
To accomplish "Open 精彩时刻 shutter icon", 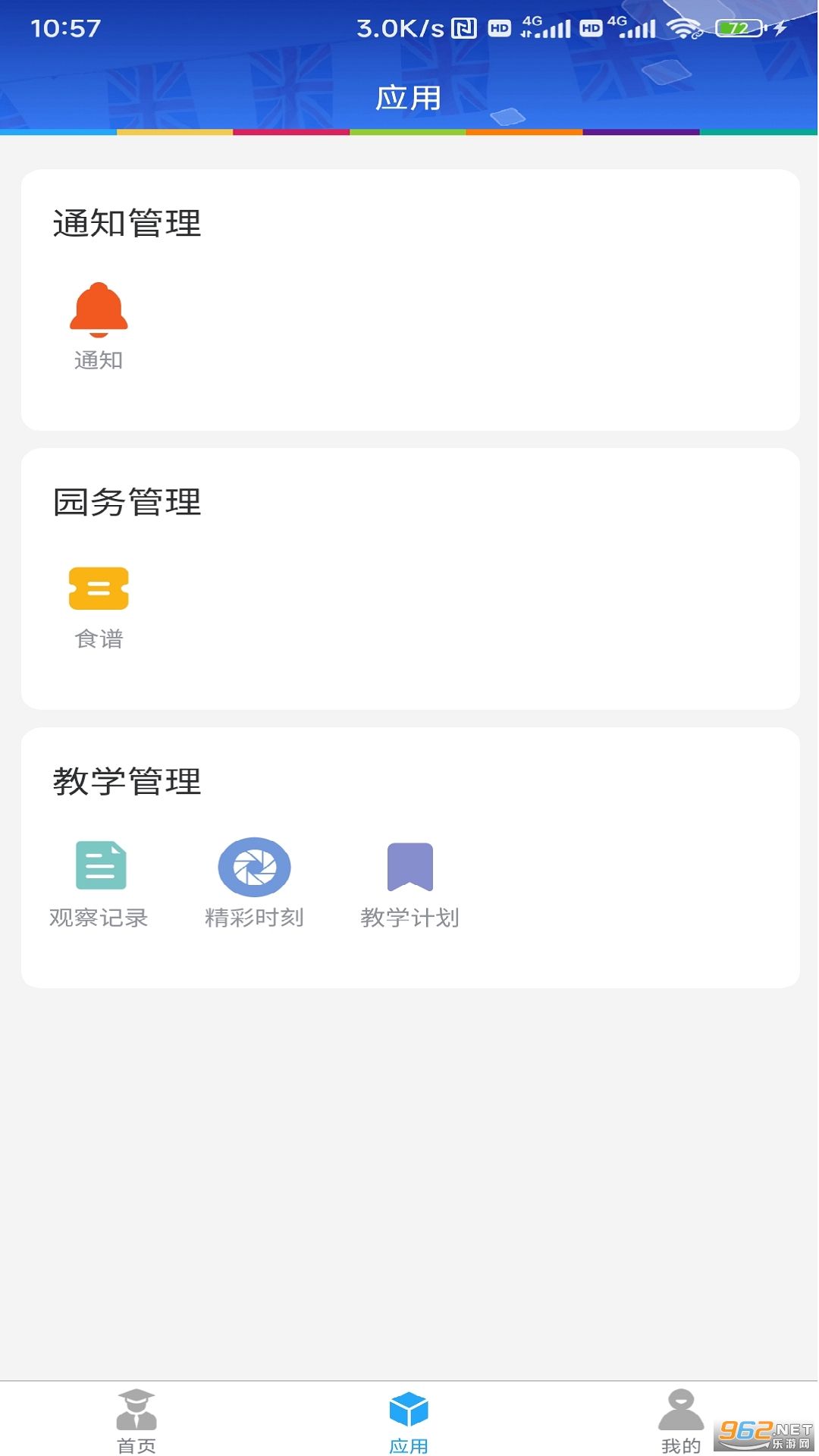I will [254, 867].
